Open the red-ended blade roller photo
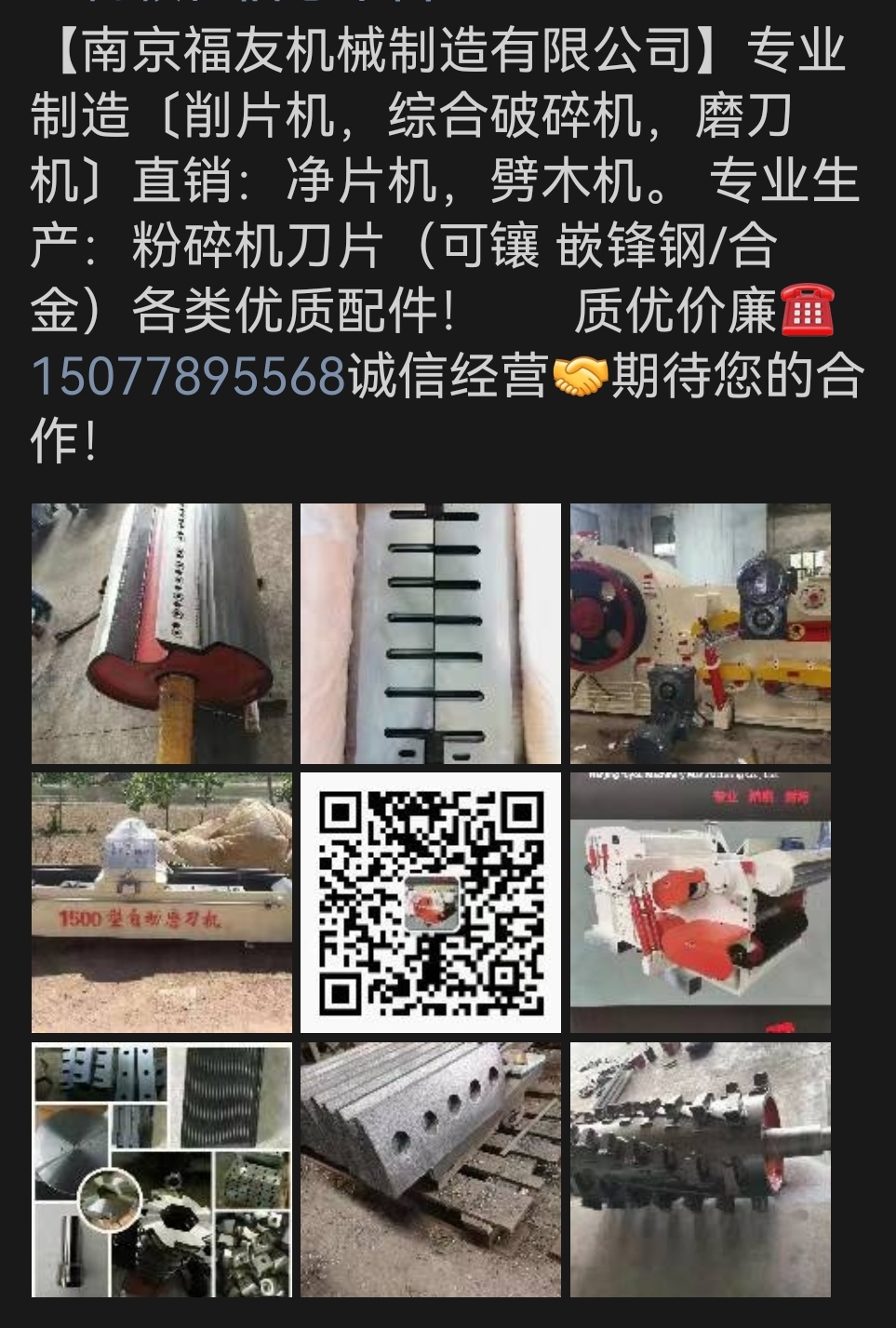This screenshot has height=1328, width=896. point(161,634)
